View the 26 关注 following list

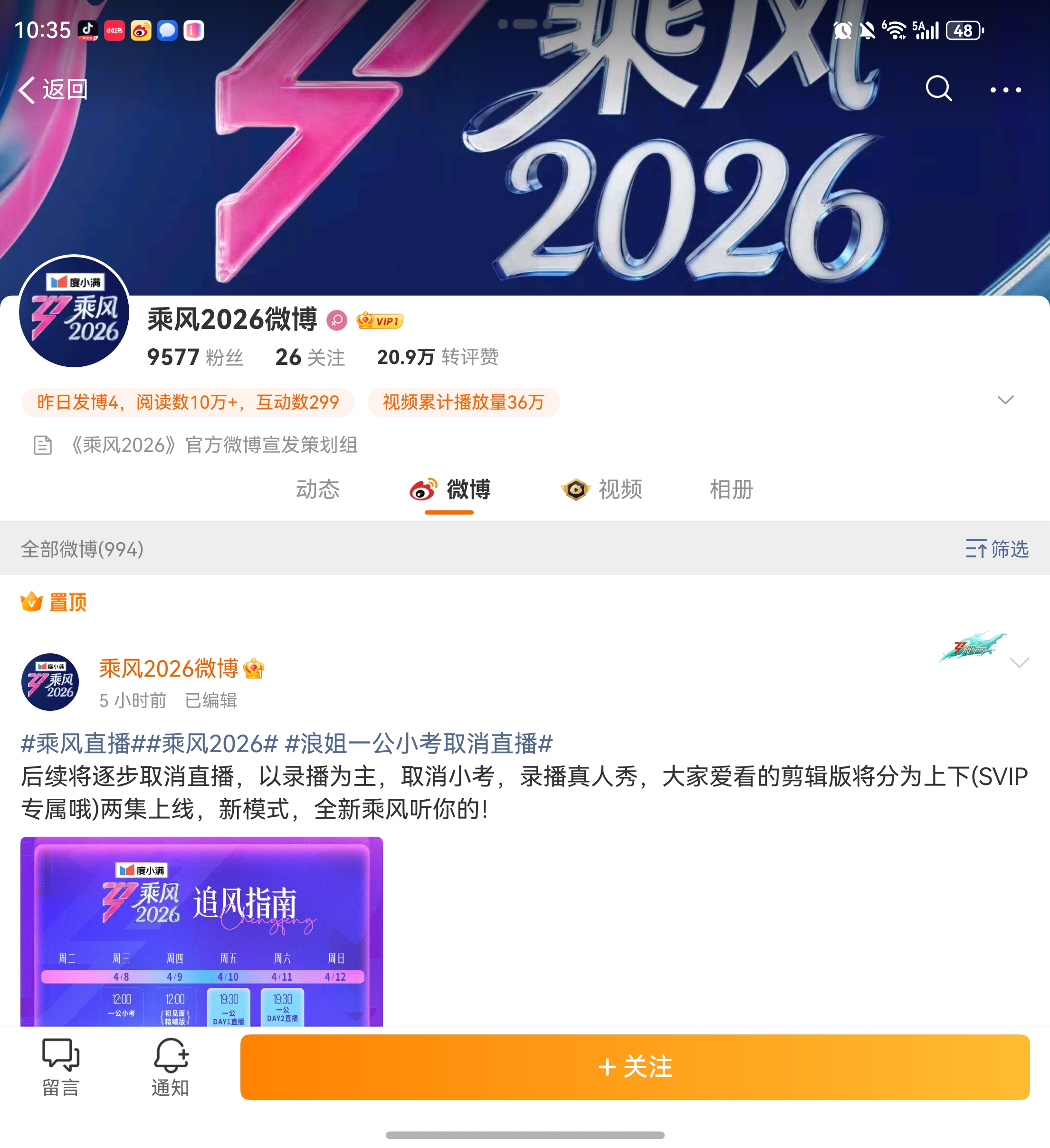(310, 358)
